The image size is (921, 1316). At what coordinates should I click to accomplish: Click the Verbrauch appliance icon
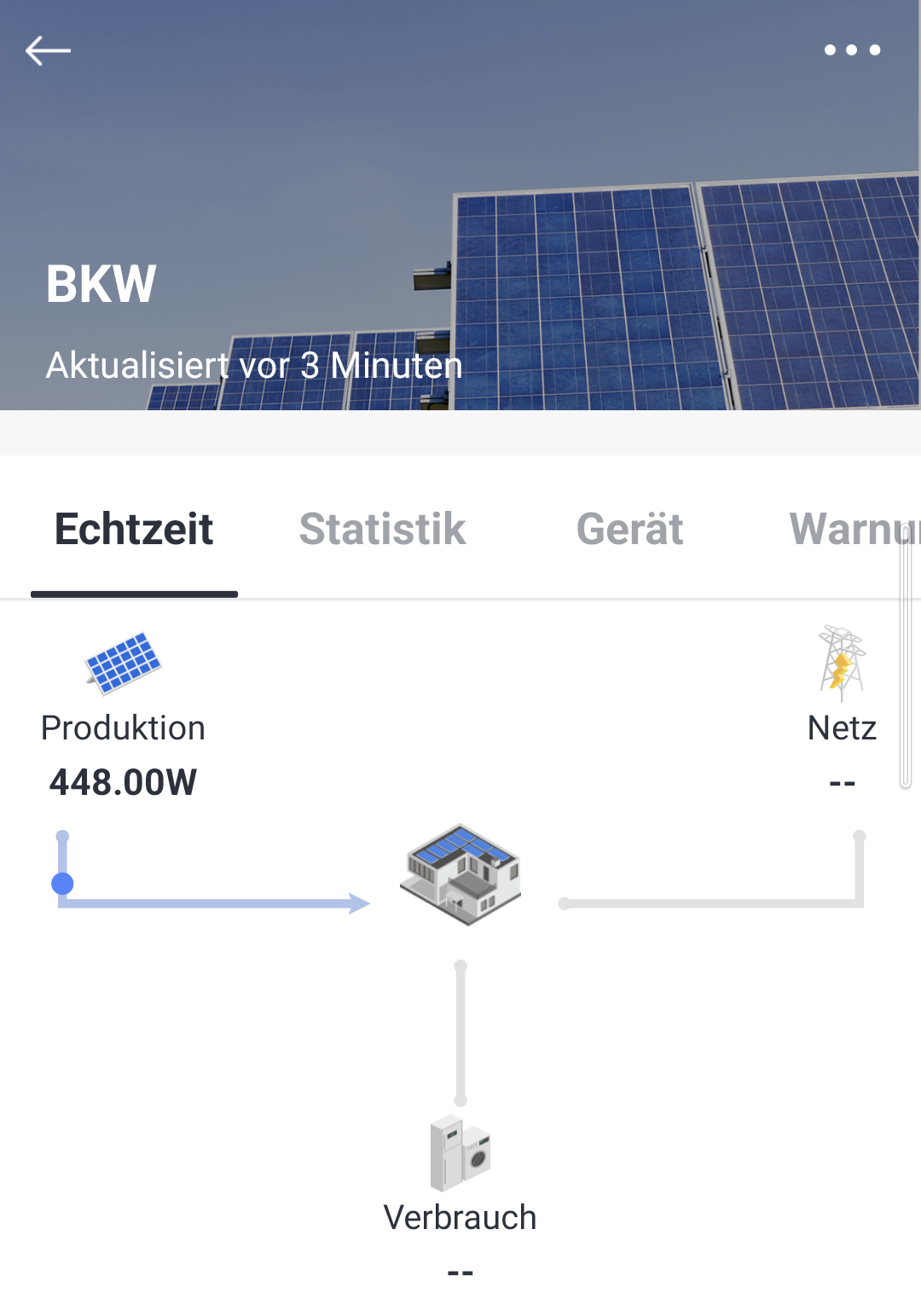pos(460,1153)
